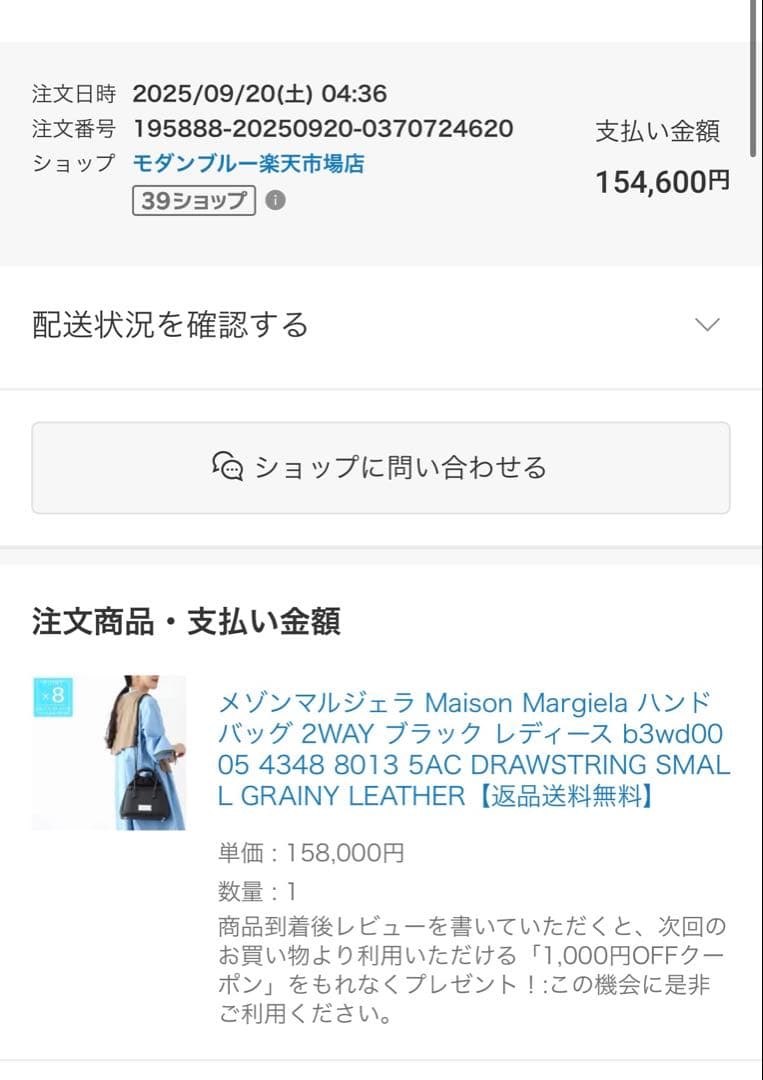Tap the down chevron next to 配送状況を確認する
This screenshot has width=763, height=1080.
click(707, 323)
